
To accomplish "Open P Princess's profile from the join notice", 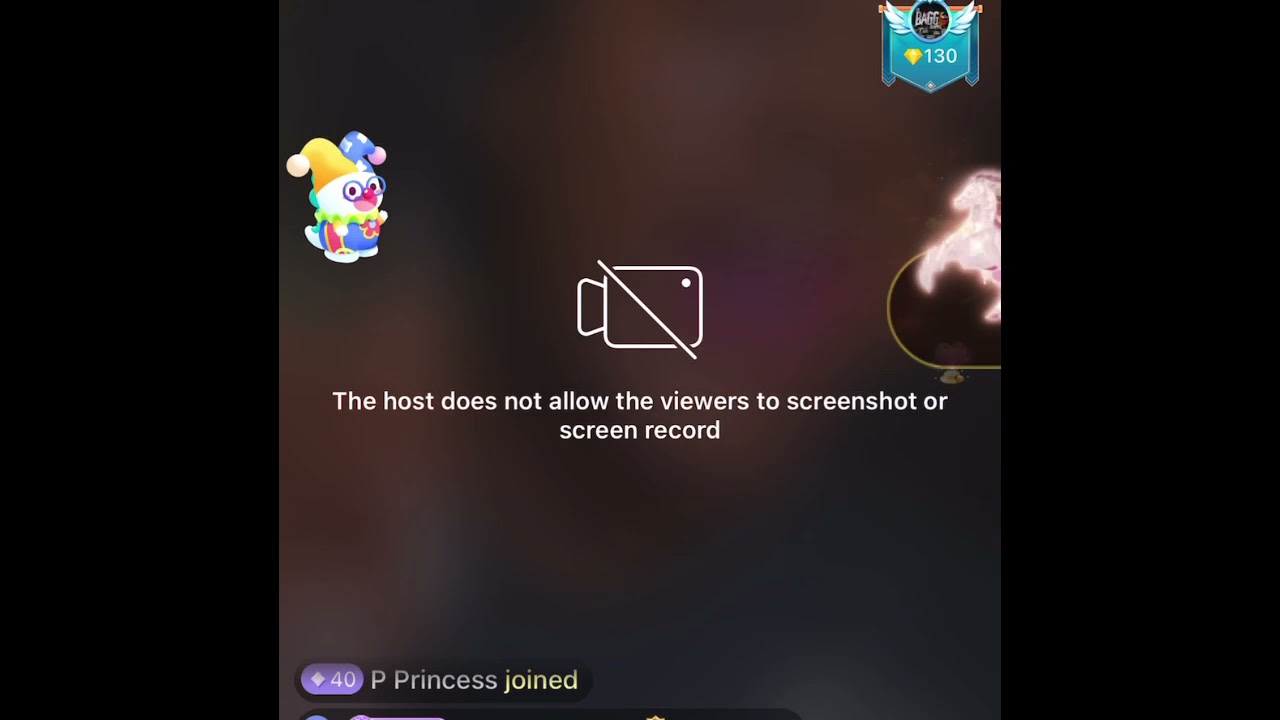I will point(434,680).
